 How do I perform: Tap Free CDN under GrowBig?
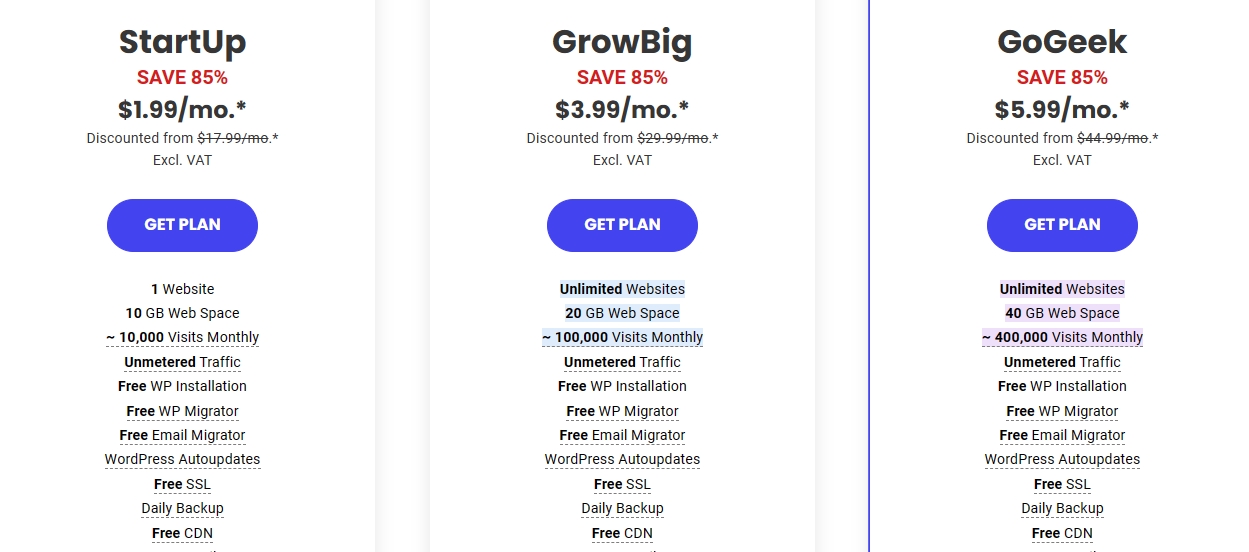tap(622, 533)
